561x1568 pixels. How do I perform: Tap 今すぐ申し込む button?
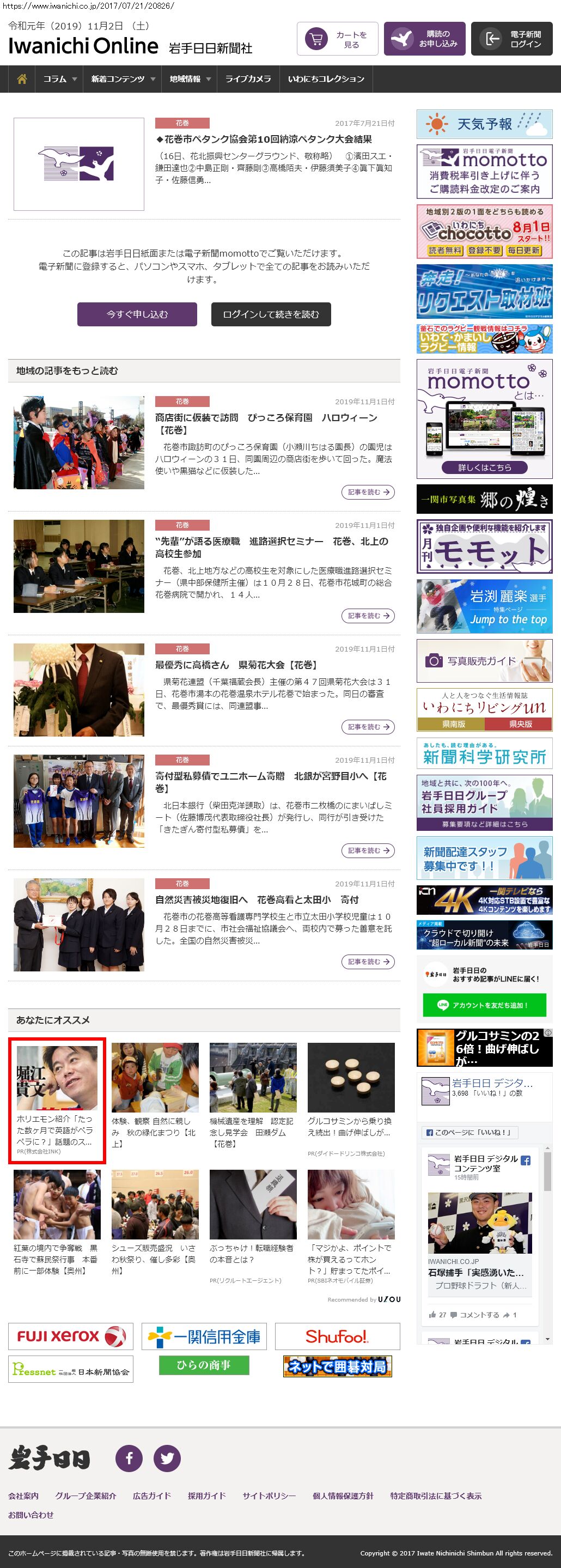pyautogui.click(x=137, y=314)
